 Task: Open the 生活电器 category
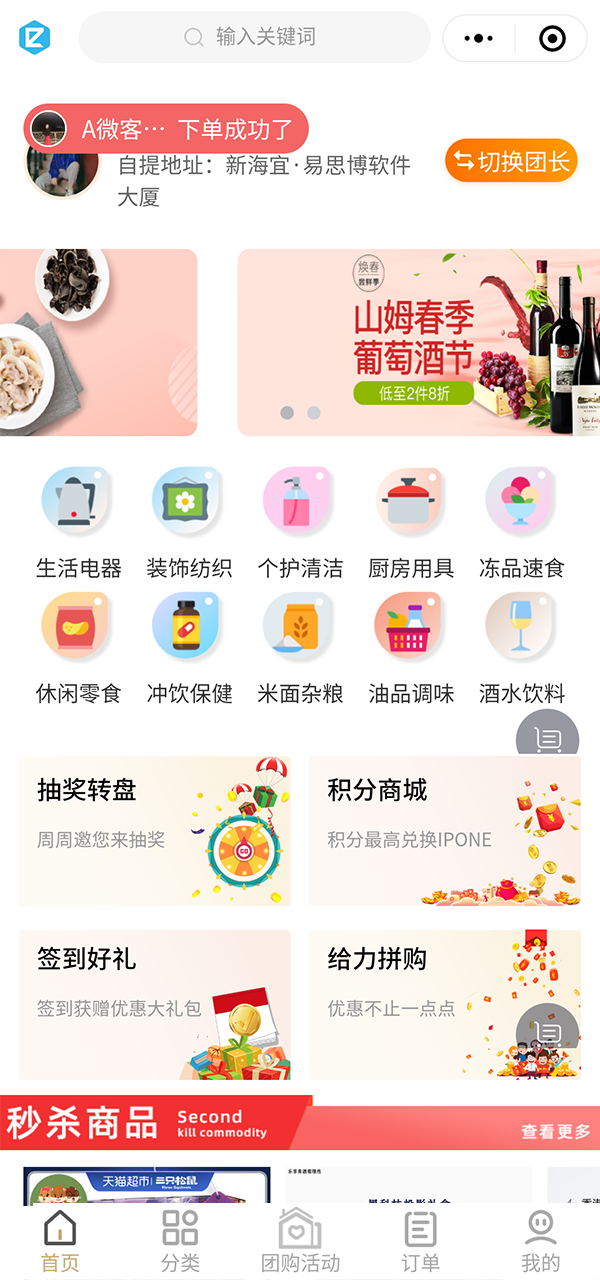[78, 523]
